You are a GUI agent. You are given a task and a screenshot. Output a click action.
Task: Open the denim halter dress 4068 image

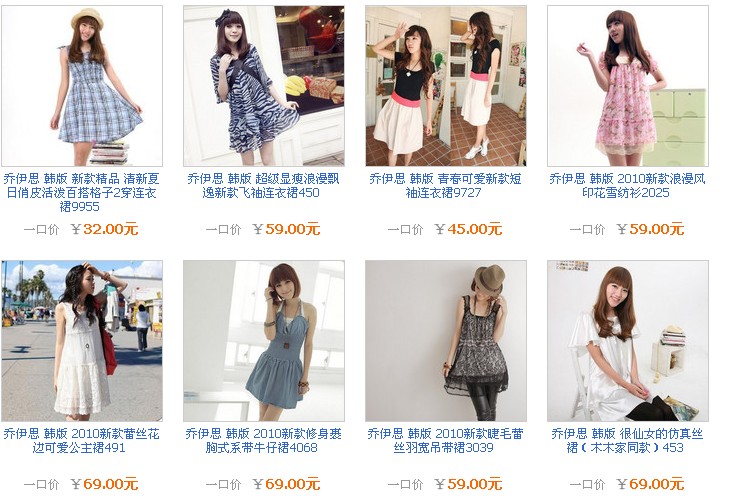pyautogui.click(x=264, y=341)
